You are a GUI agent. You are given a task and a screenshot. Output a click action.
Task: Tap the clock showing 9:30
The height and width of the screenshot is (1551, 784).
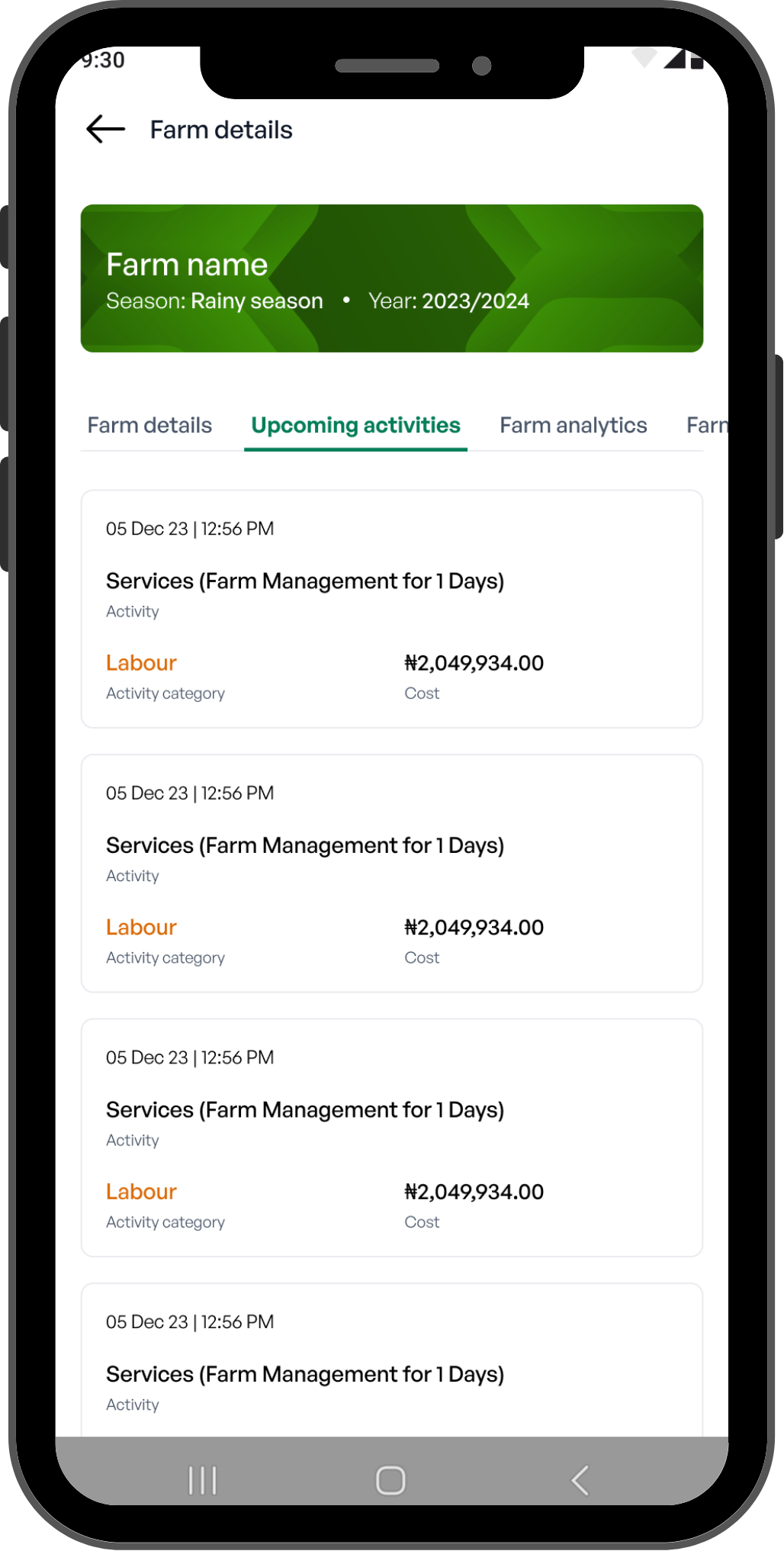click(103, 60)
